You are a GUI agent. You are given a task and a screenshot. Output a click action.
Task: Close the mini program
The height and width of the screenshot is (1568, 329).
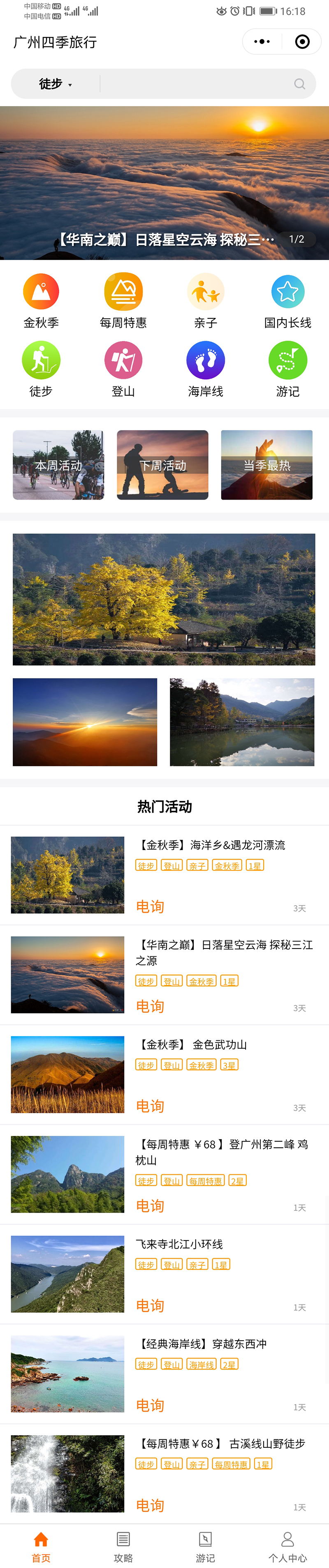pos(301,41)
